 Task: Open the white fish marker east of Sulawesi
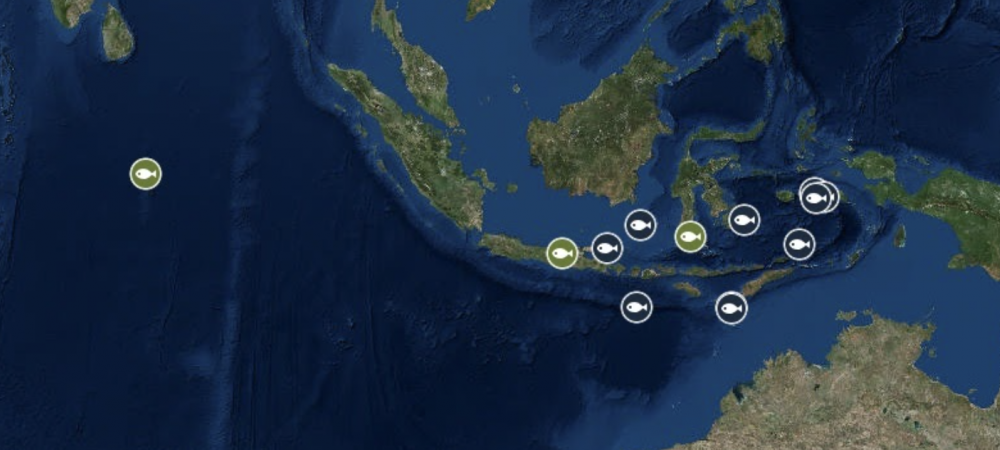(744, 219)
